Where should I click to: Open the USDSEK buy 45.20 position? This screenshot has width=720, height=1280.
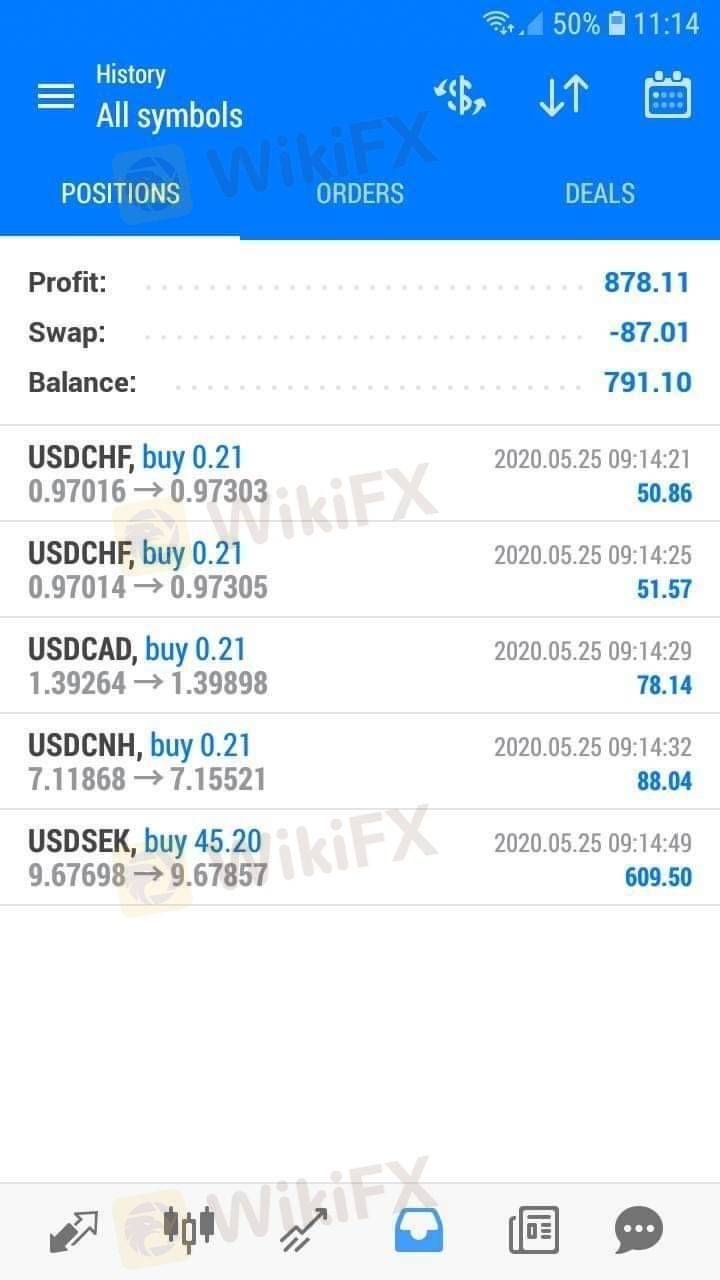[360, 858]
